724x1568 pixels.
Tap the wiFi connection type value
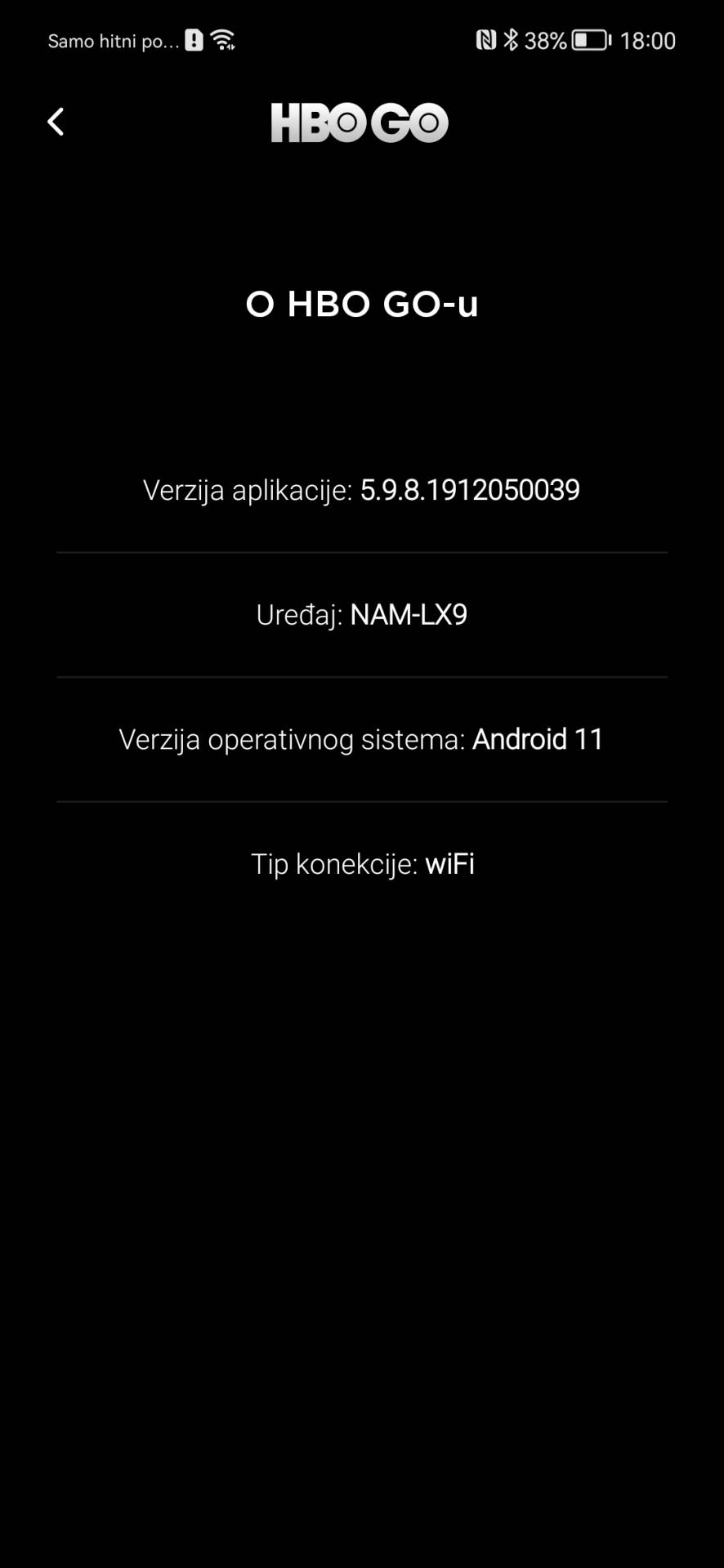(x=451, y=863)
